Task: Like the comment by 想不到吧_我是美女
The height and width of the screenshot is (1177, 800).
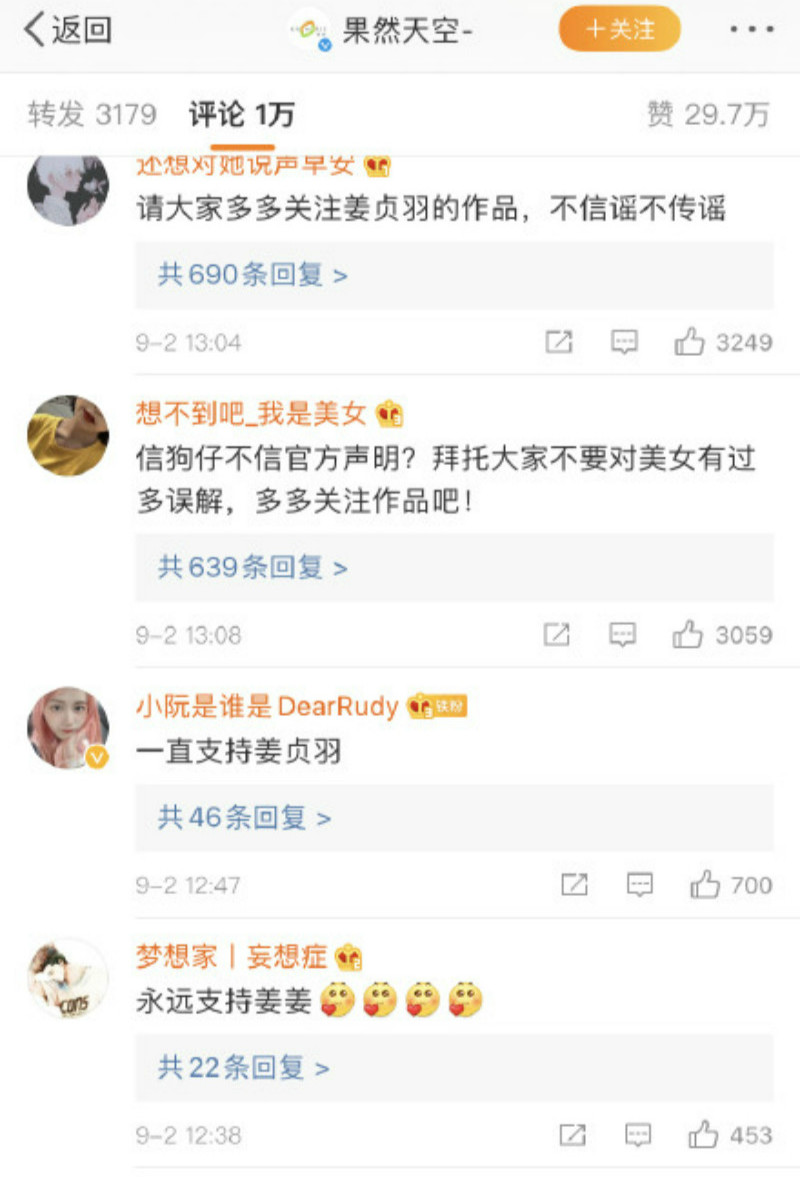Action: click(x=688, y=635)
